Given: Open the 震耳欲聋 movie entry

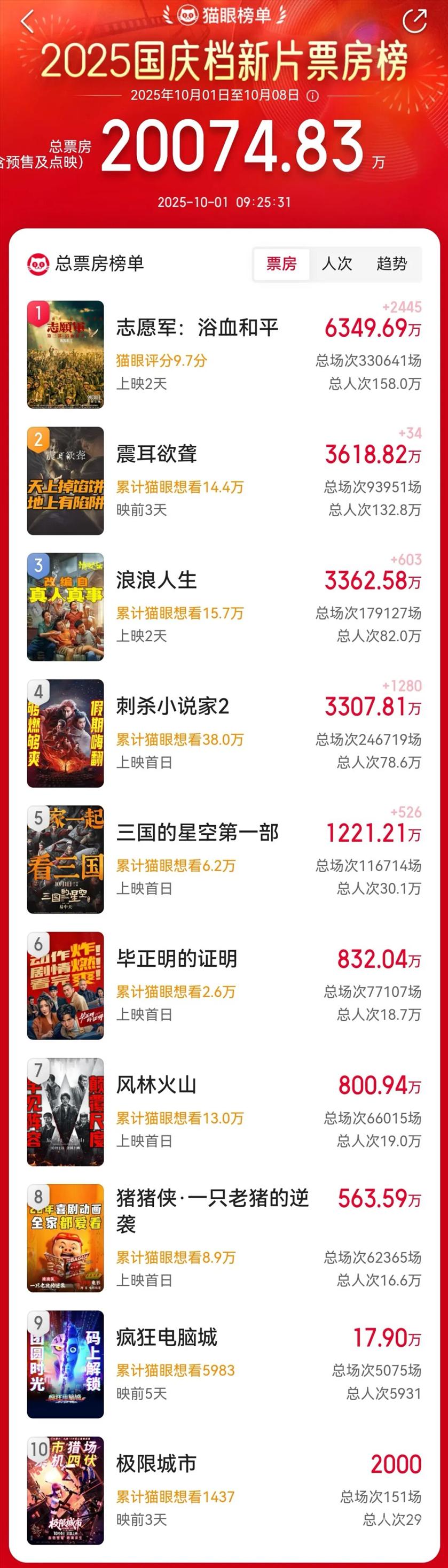Looking at the screenshot, I should coord(157,454).
